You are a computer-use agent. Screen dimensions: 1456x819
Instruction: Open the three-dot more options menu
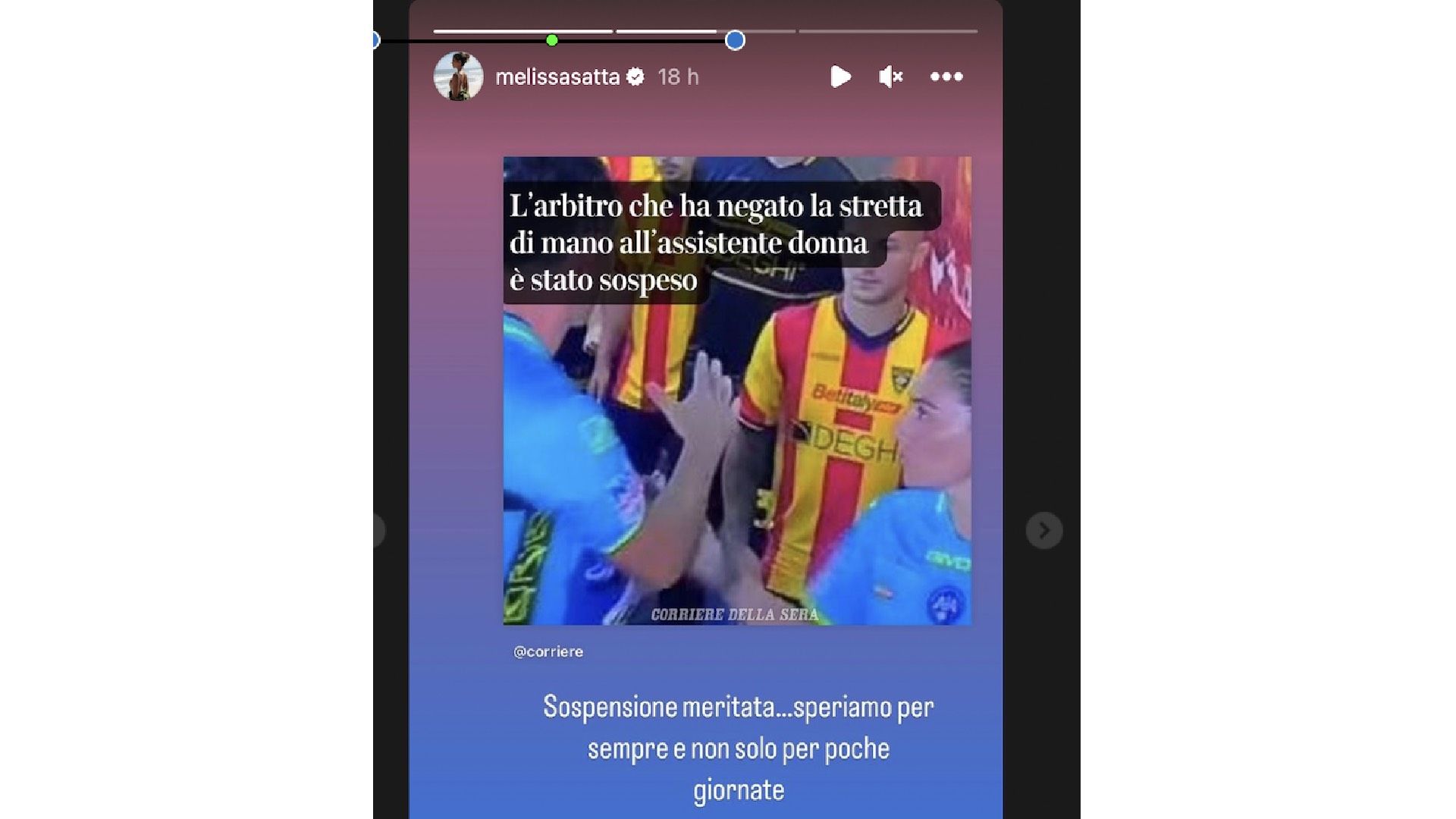pyautogui.click(x=946, y=77)
